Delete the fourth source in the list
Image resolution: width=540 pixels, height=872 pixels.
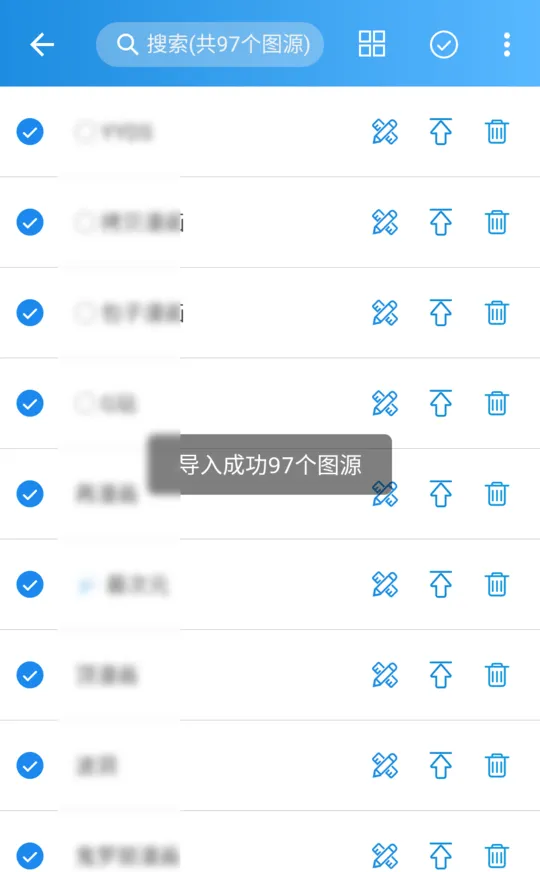tap(497, 403)
